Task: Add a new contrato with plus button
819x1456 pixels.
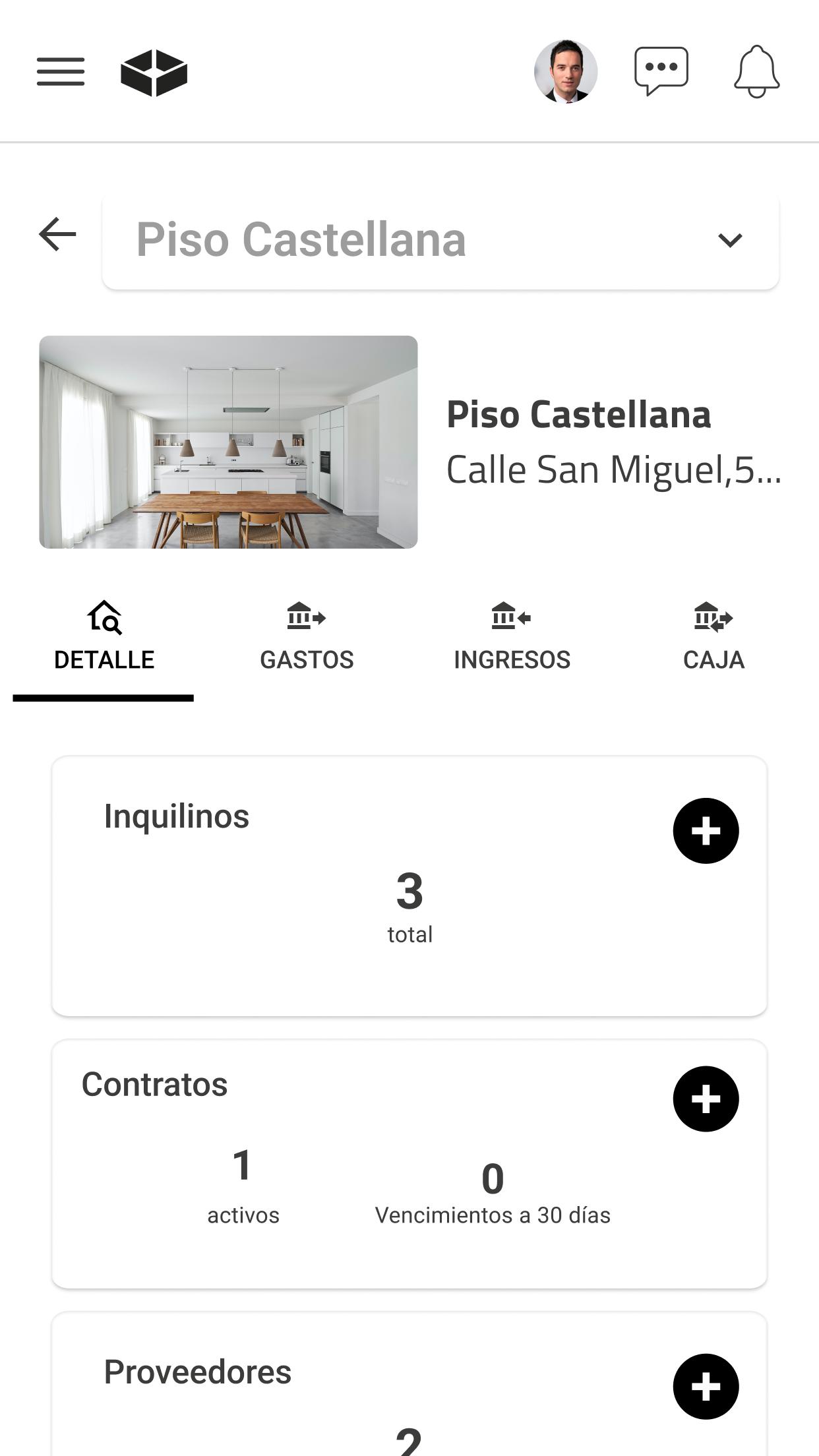Action: [706, 1099]
